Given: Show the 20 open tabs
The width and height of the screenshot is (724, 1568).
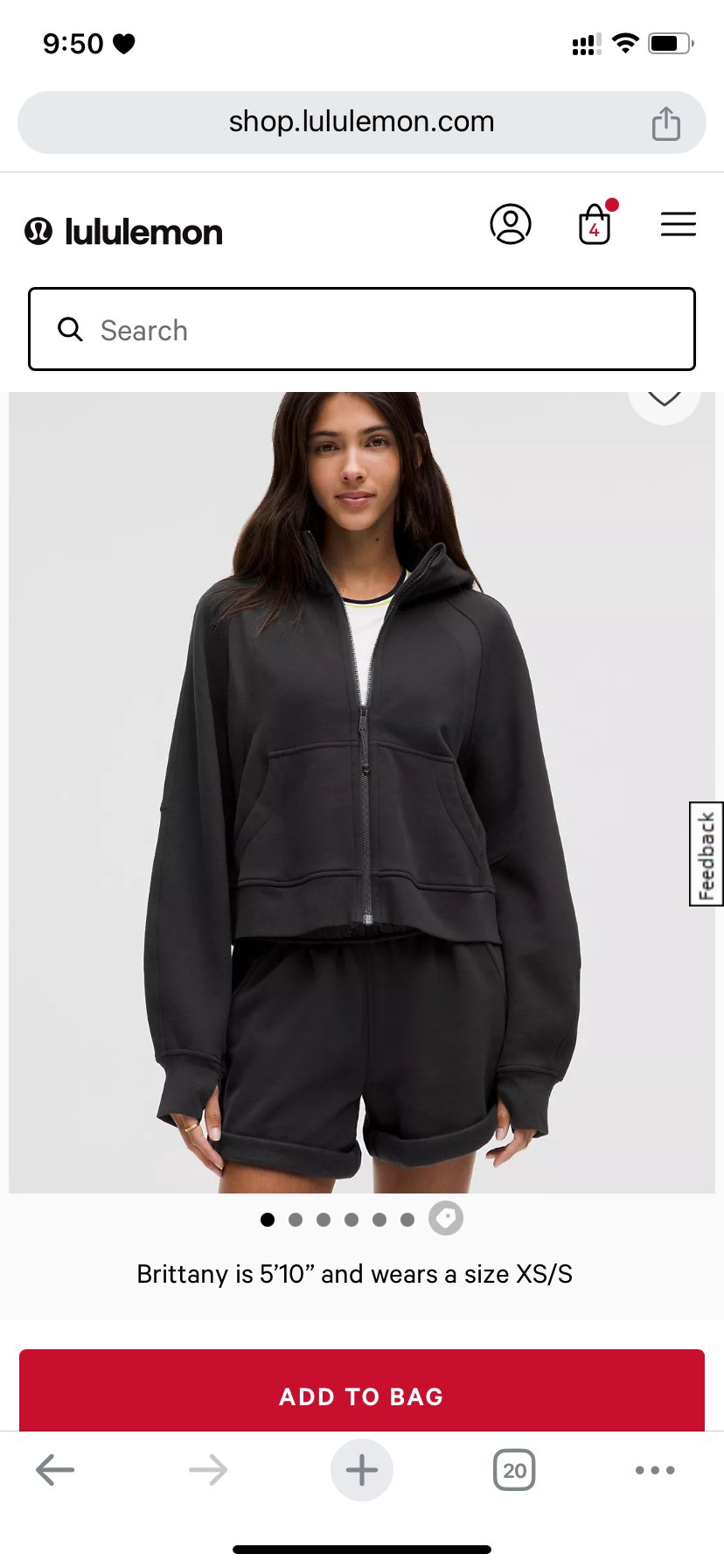Looking at the screenshot, I should (x=514, y=1470).
